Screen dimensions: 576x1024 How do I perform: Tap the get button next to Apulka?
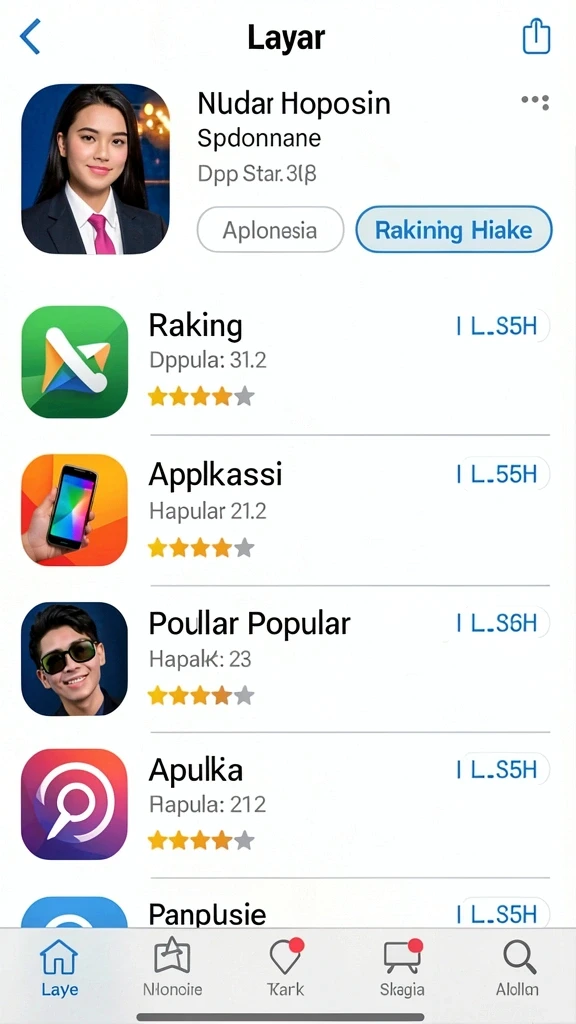click(500, 769)
